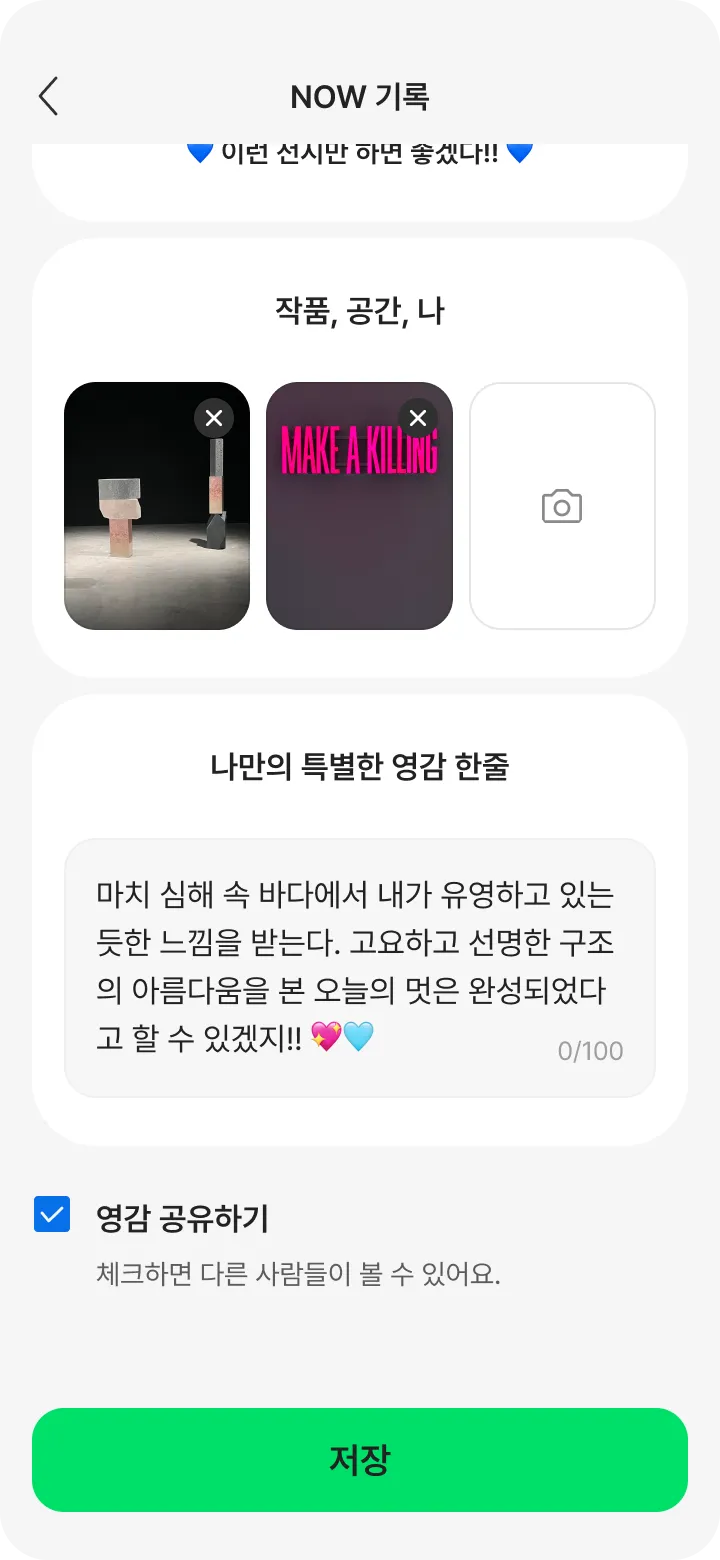Screen dimensions: 720x1560
Task: Open the sculpture photo thumbnail
Action: click(157, 506)
